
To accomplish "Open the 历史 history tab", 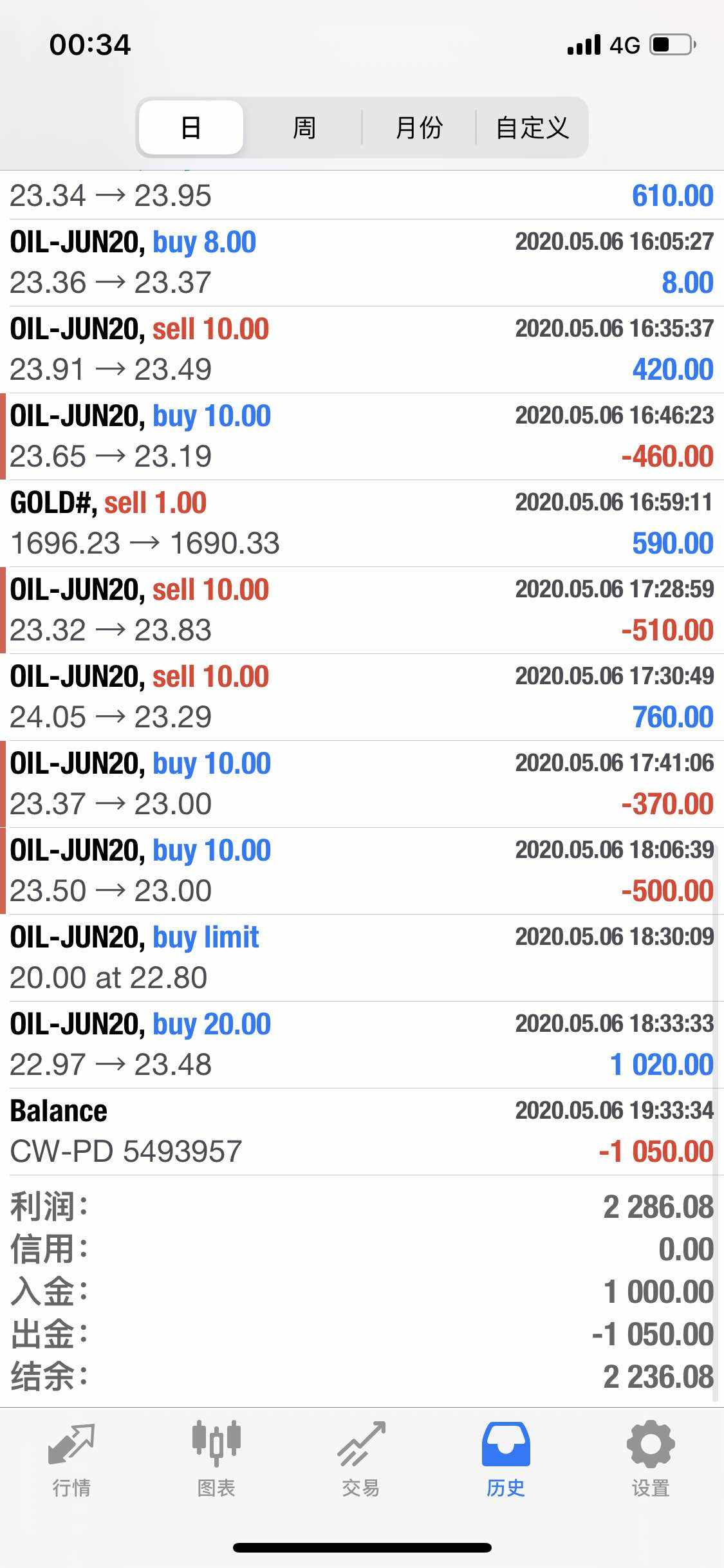I will click(506, 1460).
